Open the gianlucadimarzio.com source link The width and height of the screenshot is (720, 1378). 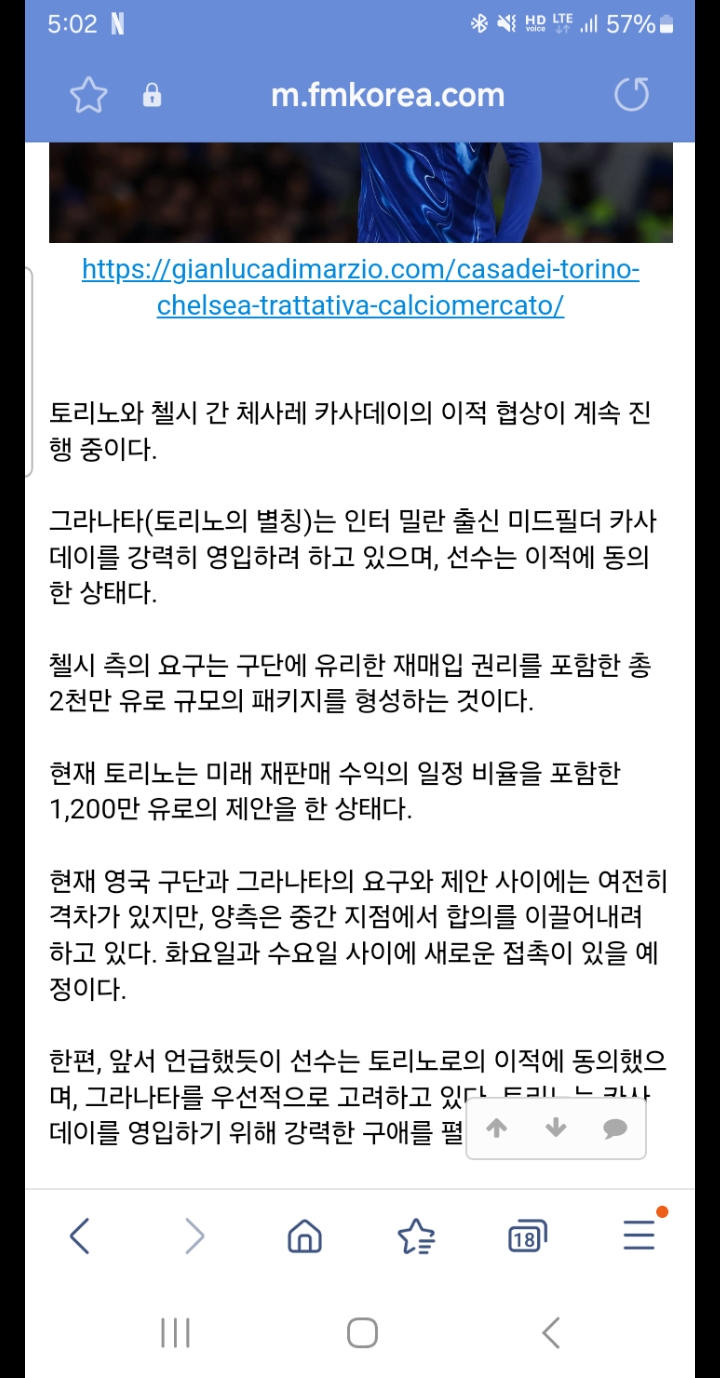point(361,288)
